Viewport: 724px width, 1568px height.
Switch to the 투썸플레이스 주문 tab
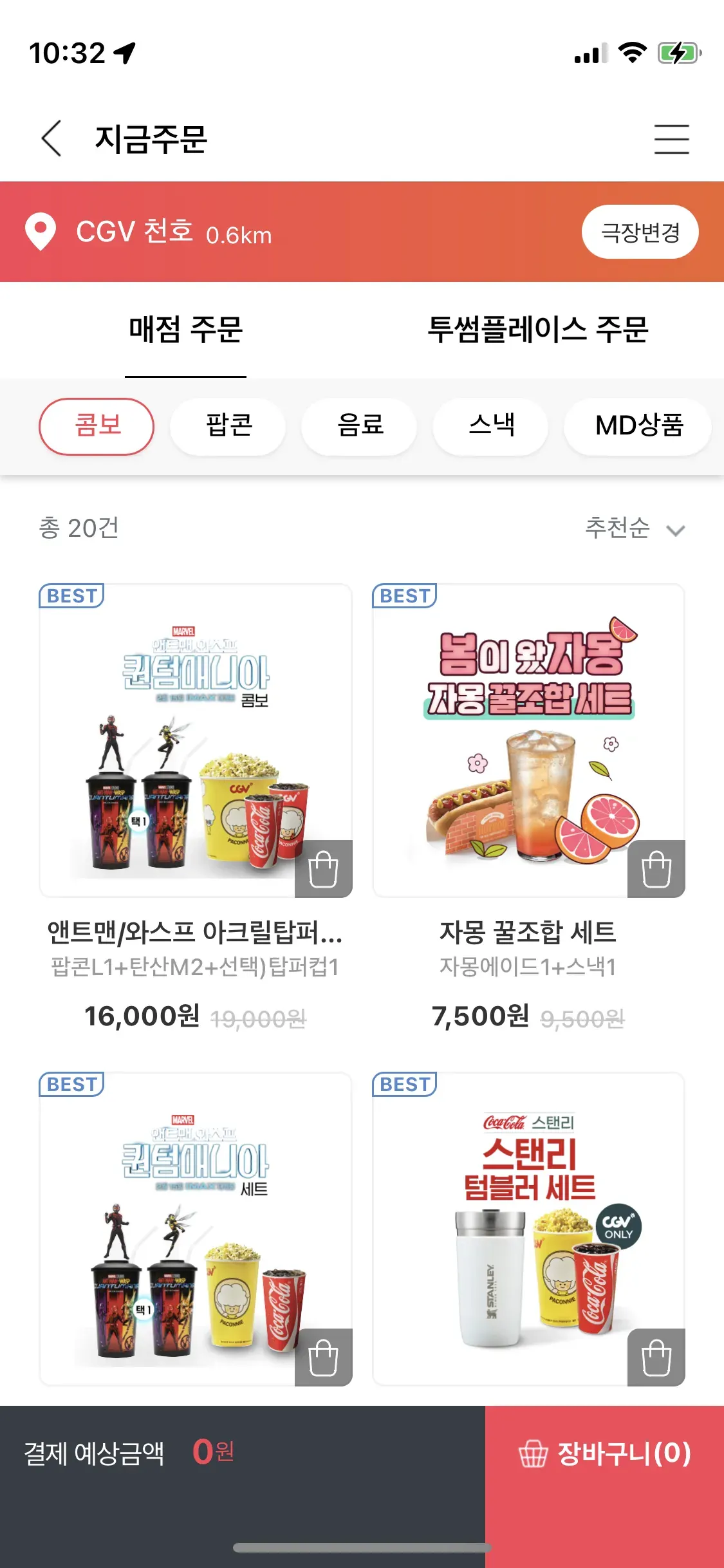point(537,330)
